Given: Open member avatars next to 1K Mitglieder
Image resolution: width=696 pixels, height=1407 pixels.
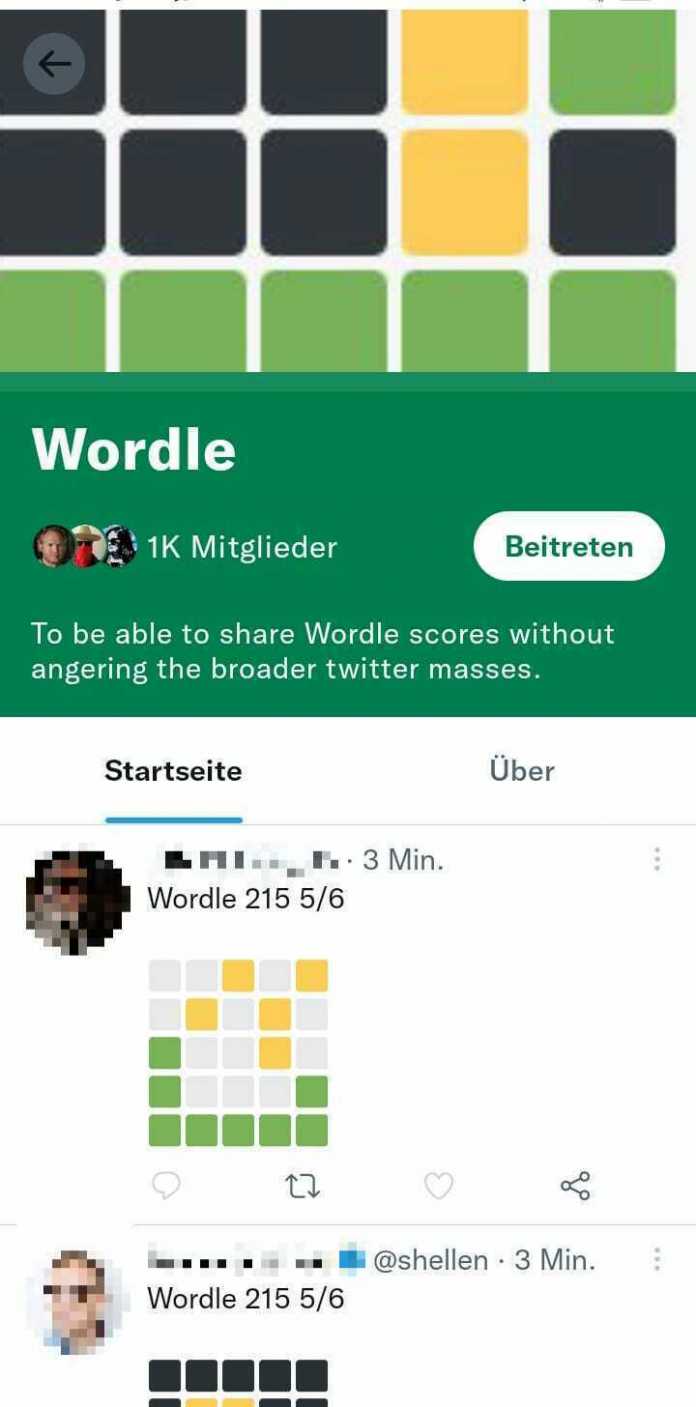Looking at the screenshot, I should (85, 547).
